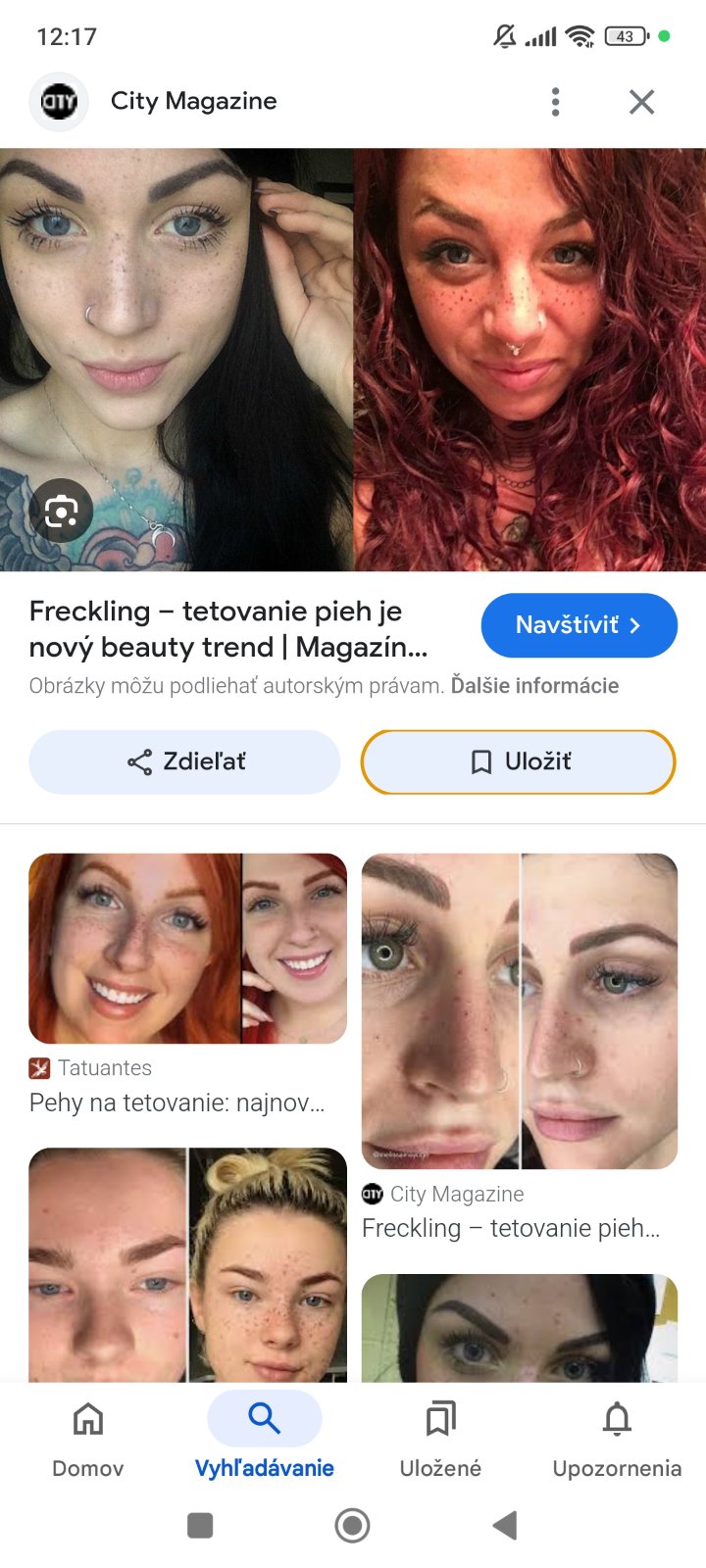Open the Tatuantes freckle tattoo result
Screen dimensions: 706x1568
point(187,949)
